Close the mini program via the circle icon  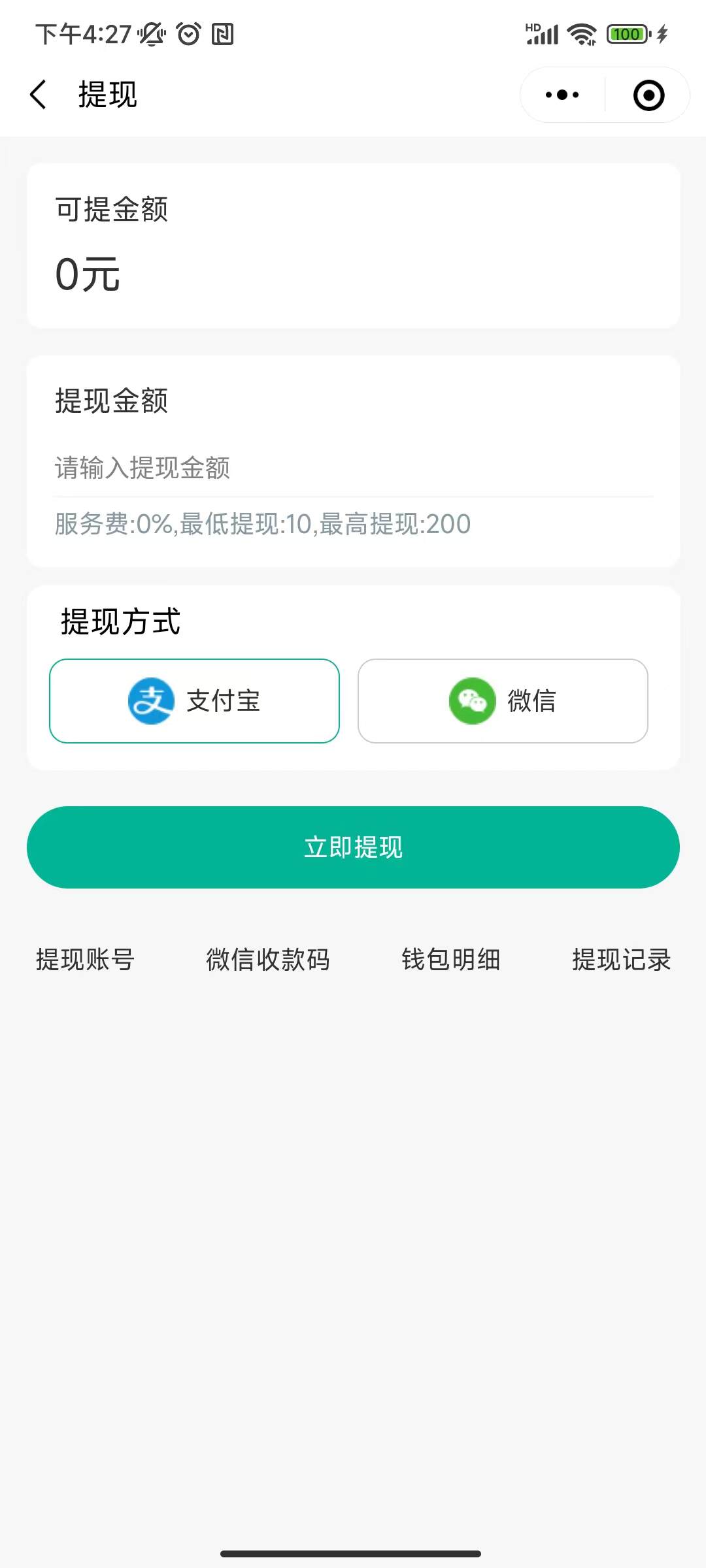648,95
